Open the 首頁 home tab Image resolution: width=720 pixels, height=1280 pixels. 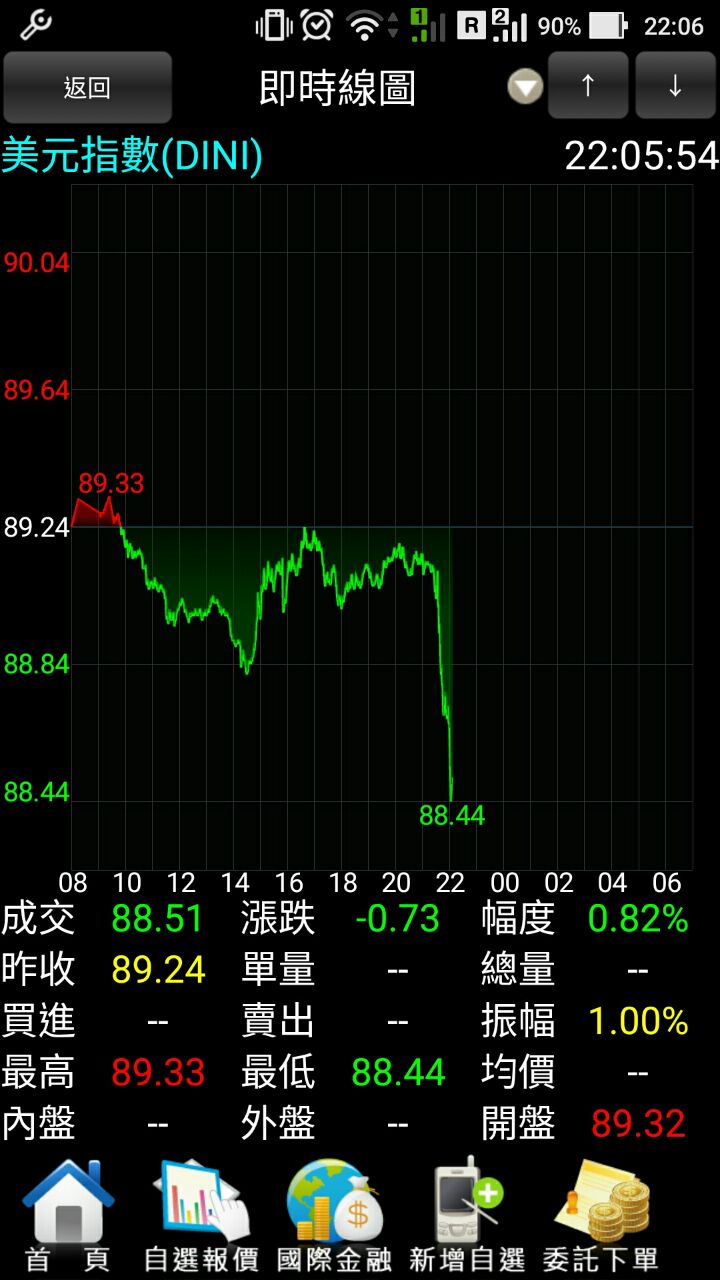coord(68,1217)
